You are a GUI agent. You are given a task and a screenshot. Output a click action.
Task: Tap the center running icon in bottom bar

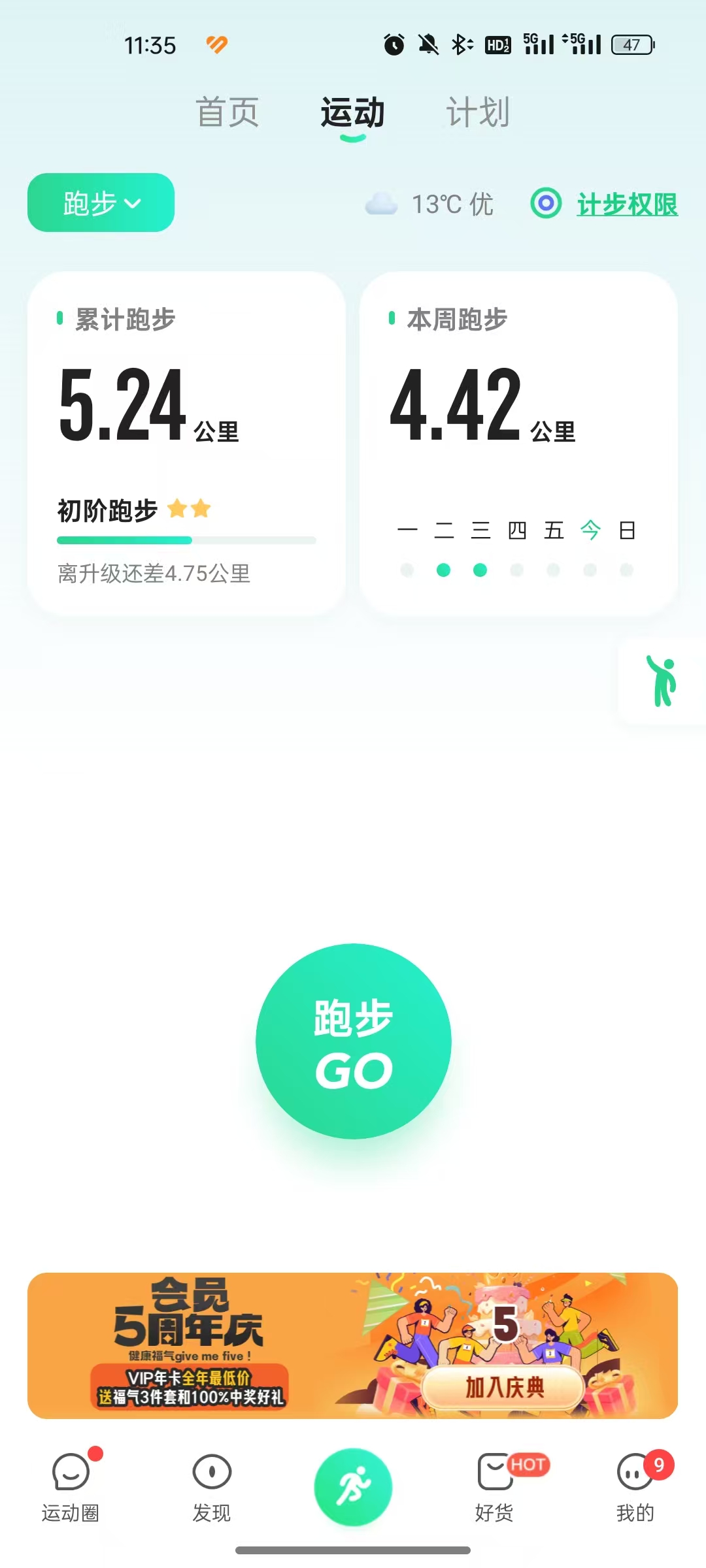click(x=353, y=1487)
